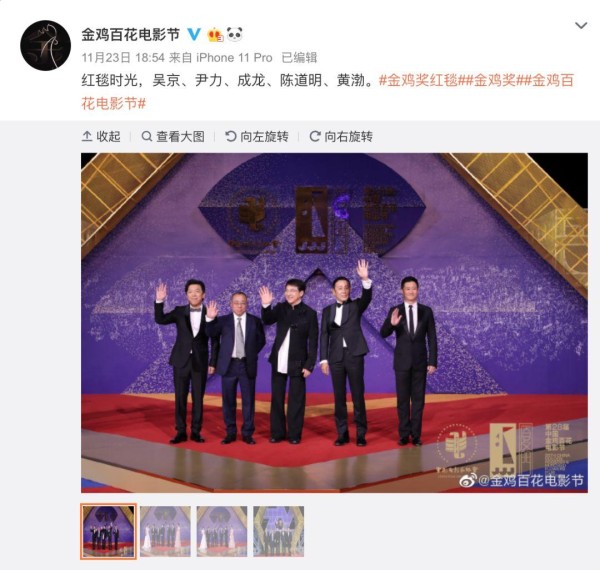Rotate image left with 向左旋转

(x=257, y=136)
